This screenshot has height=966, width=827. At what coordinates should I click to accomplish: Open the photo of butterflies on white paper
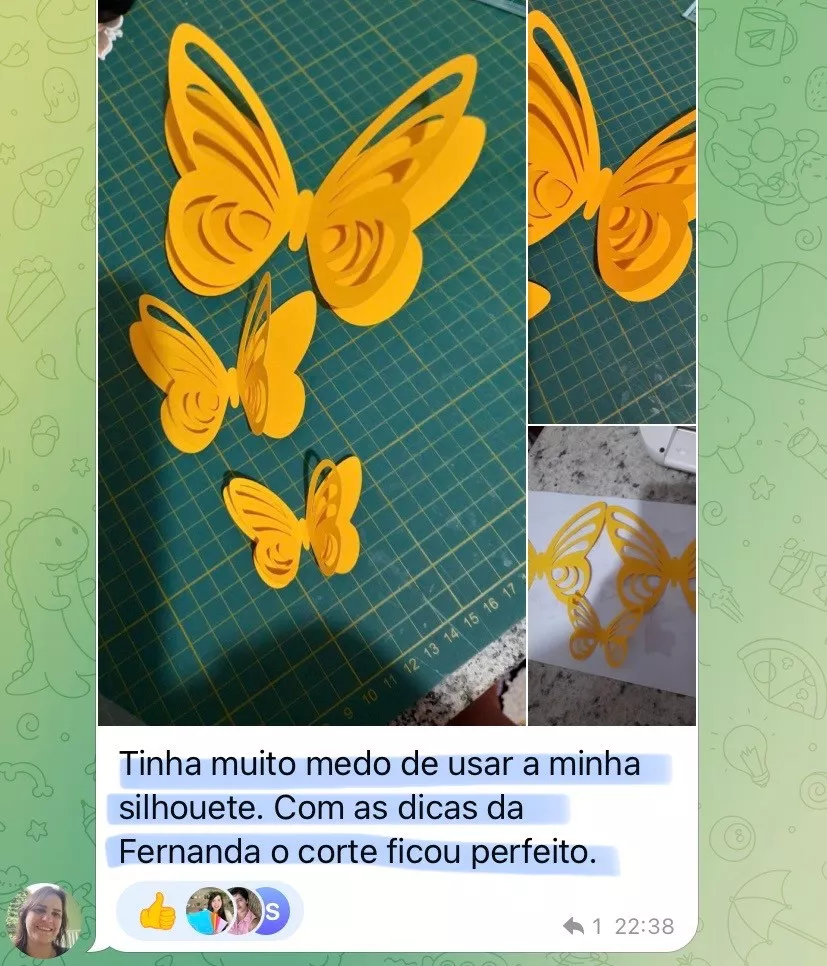(612, 575)
